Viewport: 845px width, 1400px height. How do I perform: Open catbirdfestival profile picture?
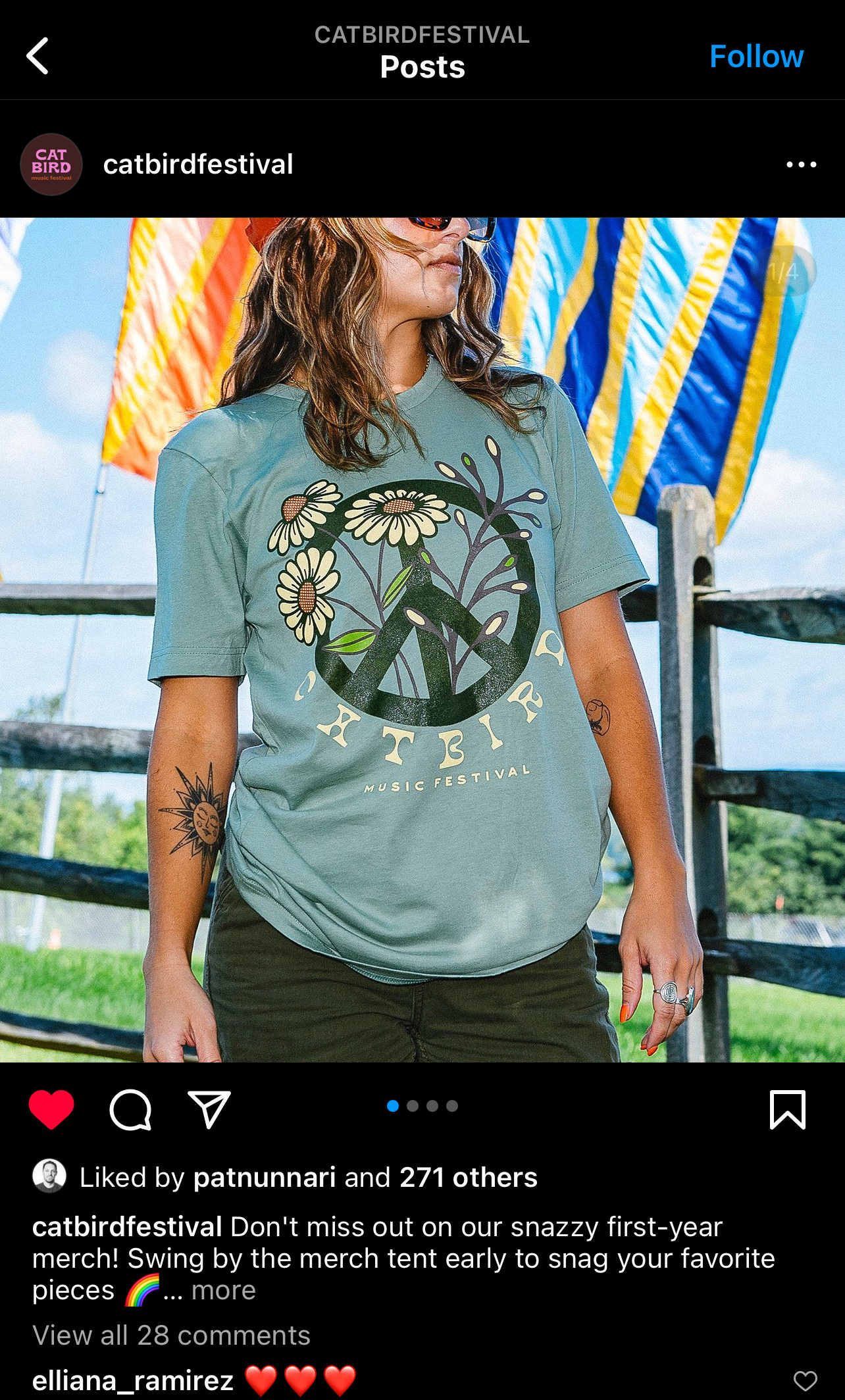pyautogui.click(x=51, y=164)
